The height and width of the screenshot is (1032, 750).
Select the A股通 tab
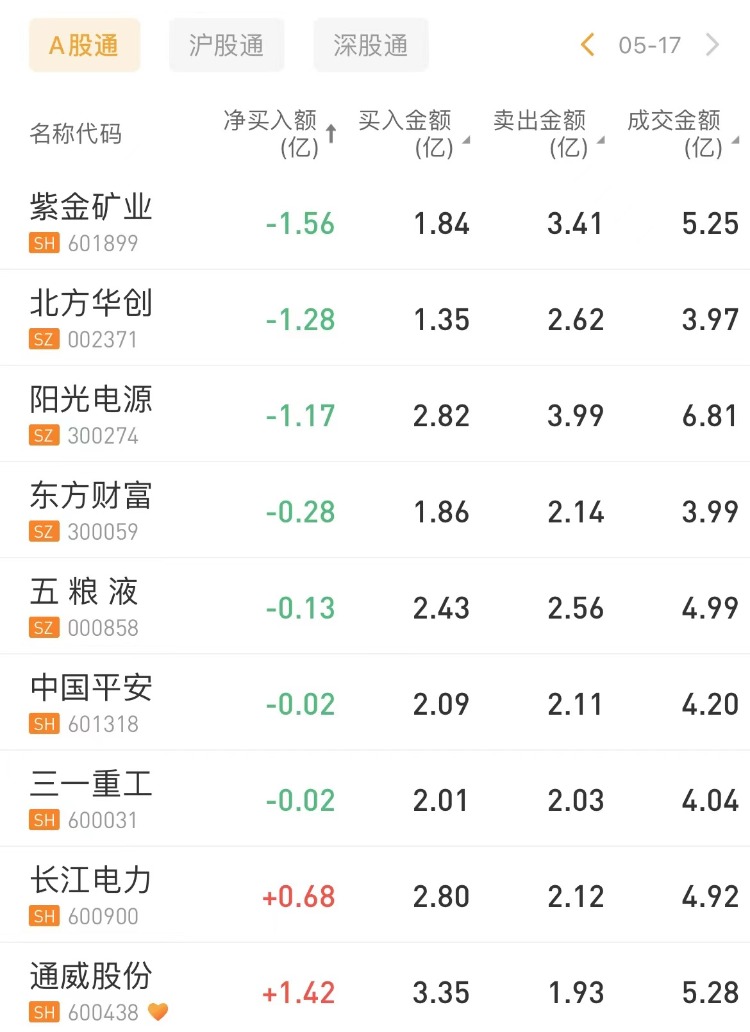[84, 45]
